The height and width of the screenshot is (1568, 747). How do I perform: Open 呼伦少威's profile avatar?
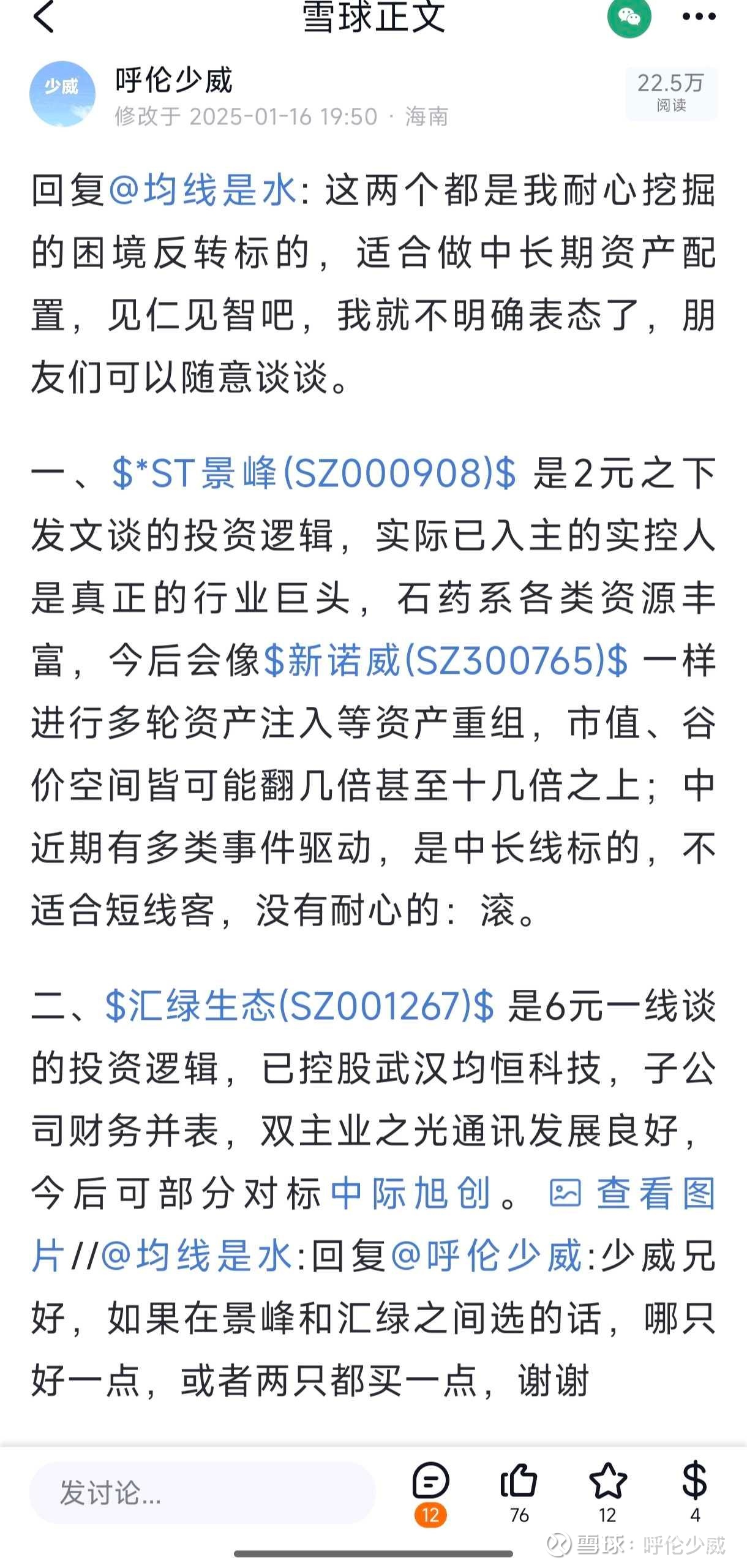point(62,94)
